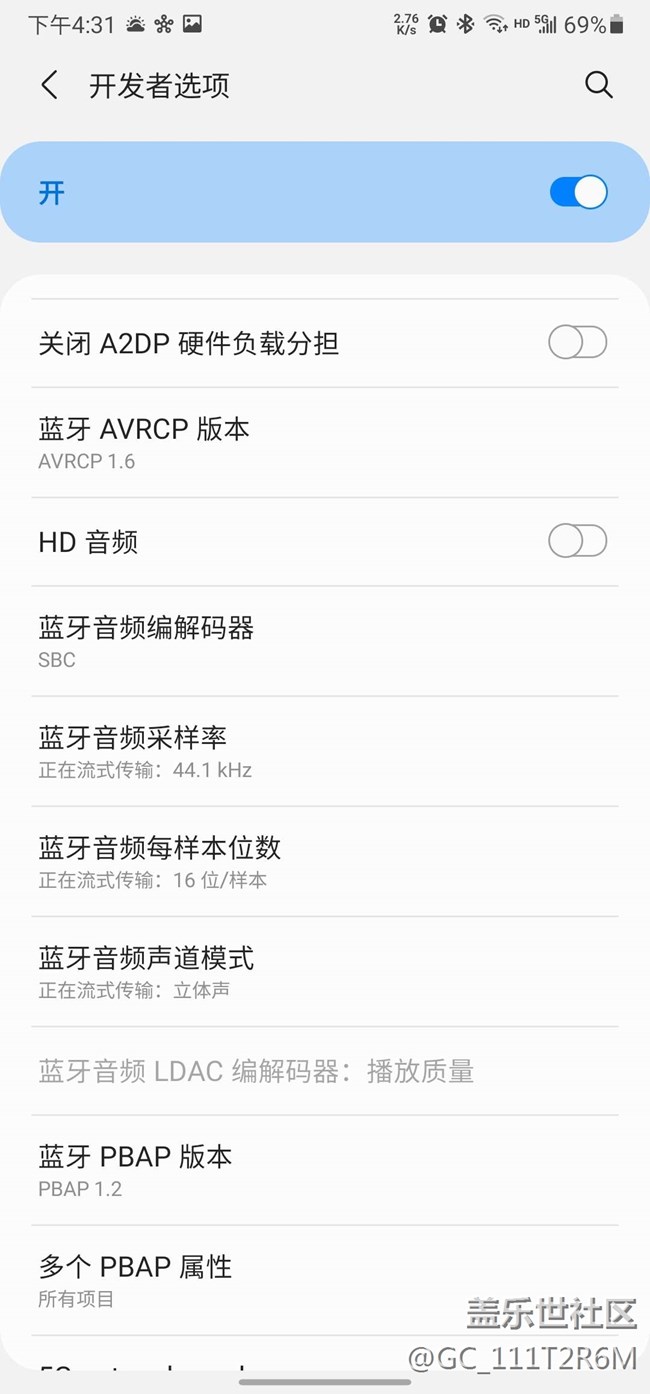Open 蓝牙音频采样率 options
The height and width of the screenshot is (1394, 650).
(324, 752)
